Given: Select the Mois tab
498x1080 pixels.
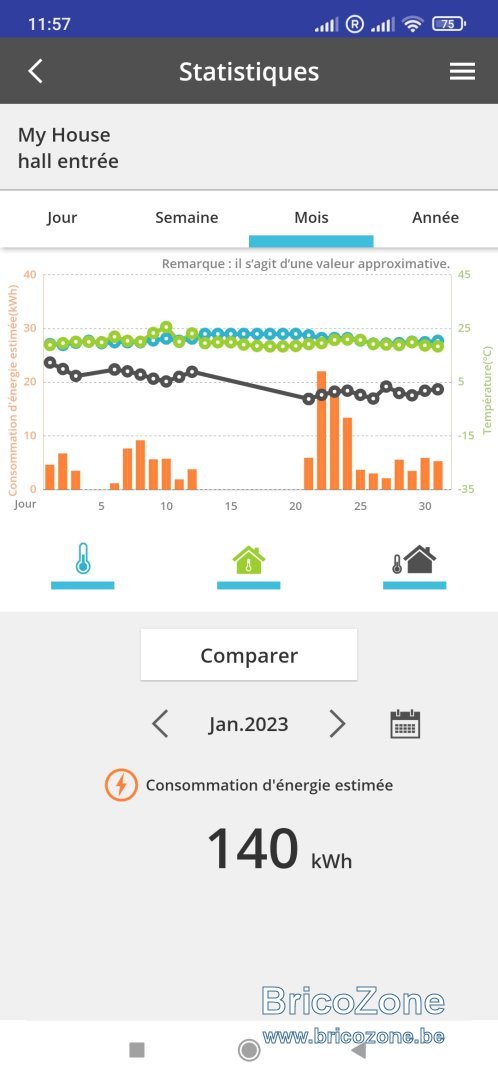Looking at the screenshot, I should 311,218.
